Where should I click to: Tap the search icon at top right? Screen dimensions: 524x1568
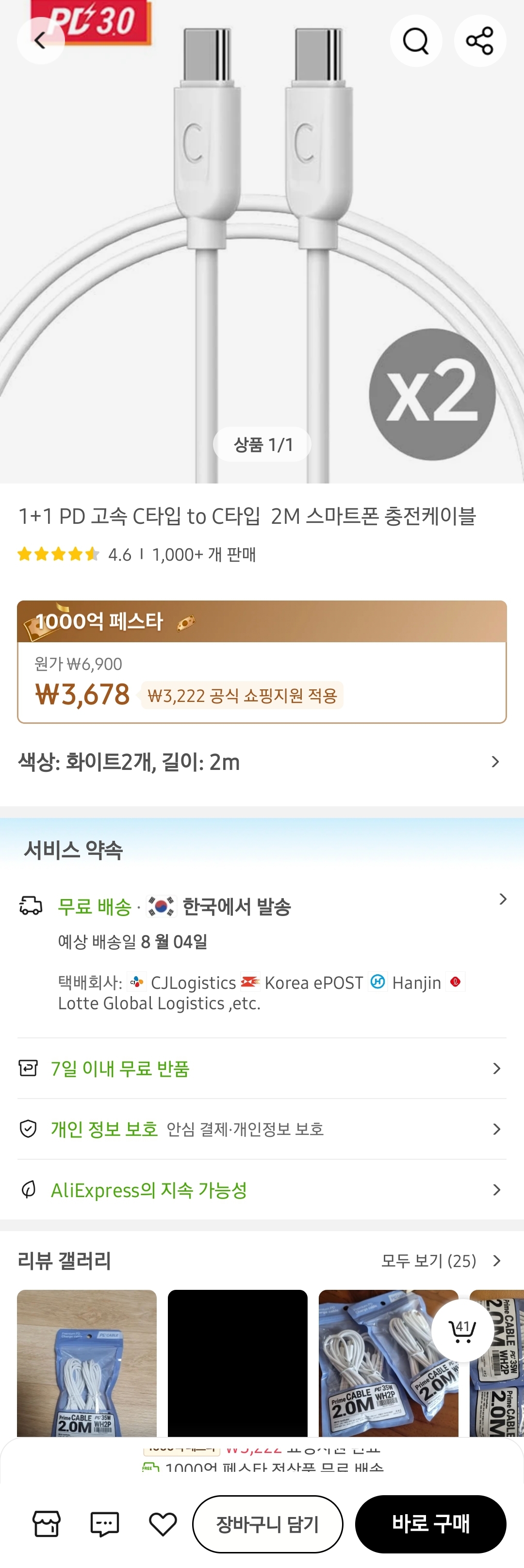416,40
